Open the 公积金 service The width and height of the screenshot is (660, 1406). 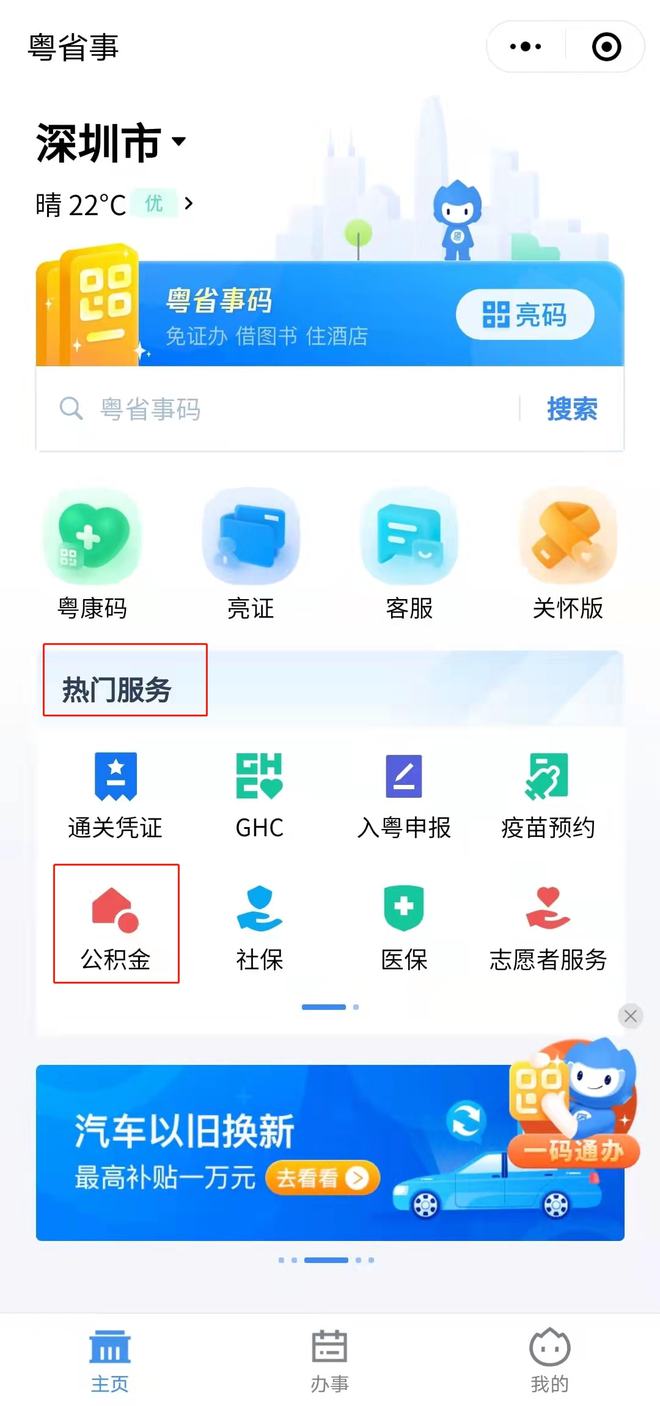116,925
